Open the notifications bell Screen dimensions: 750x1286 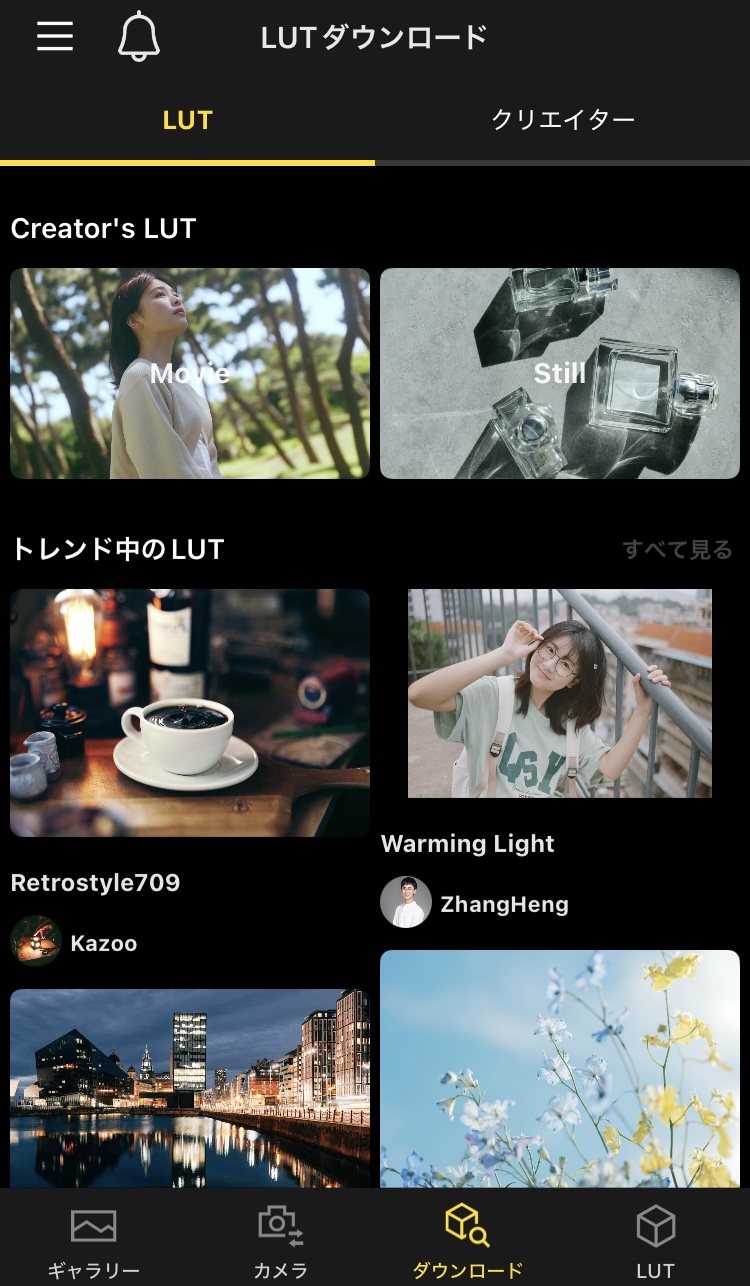[x=139, y=38]
